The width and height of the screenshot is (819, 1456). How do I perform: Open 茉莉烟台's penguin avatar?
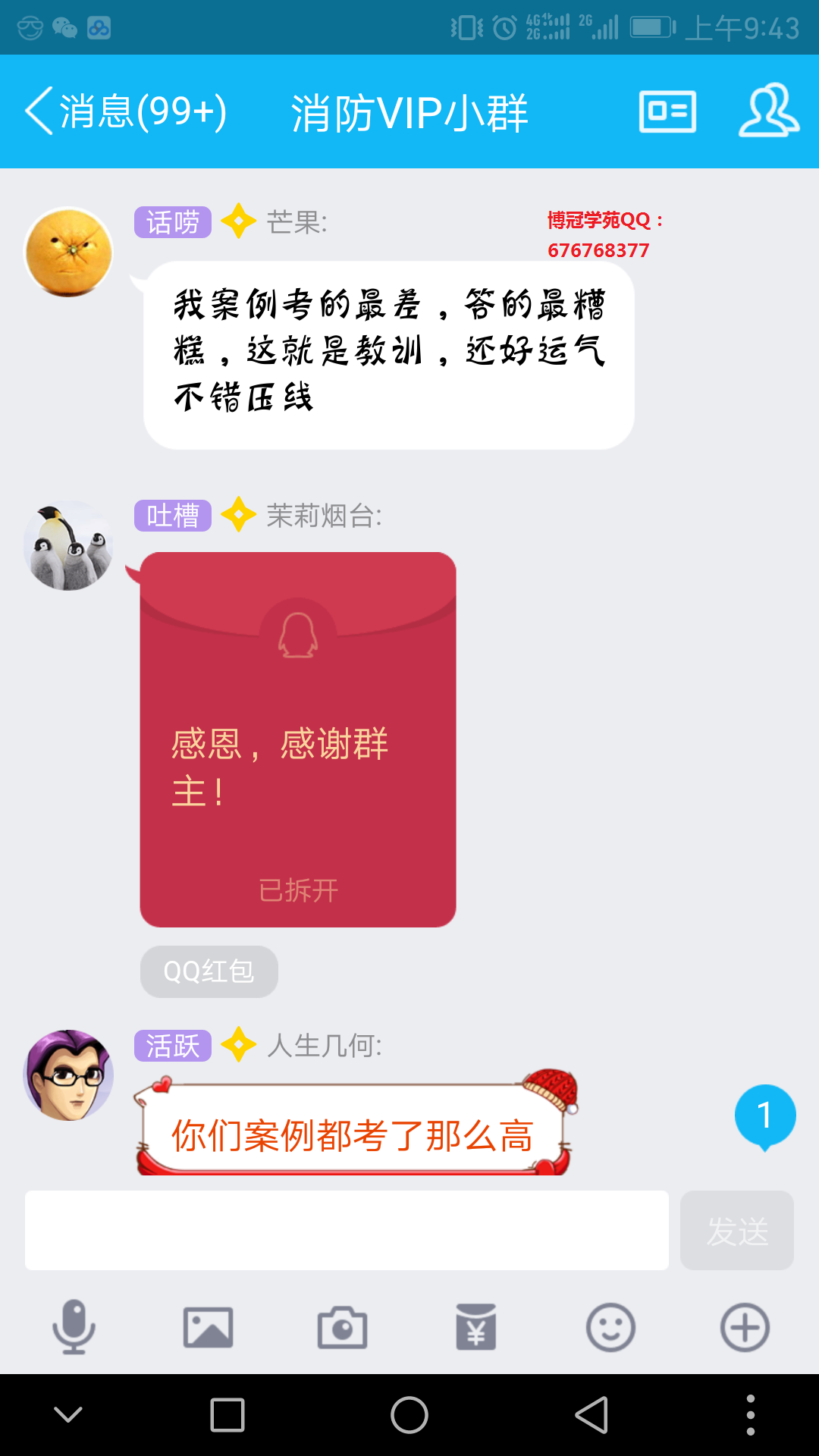point(69,545)
